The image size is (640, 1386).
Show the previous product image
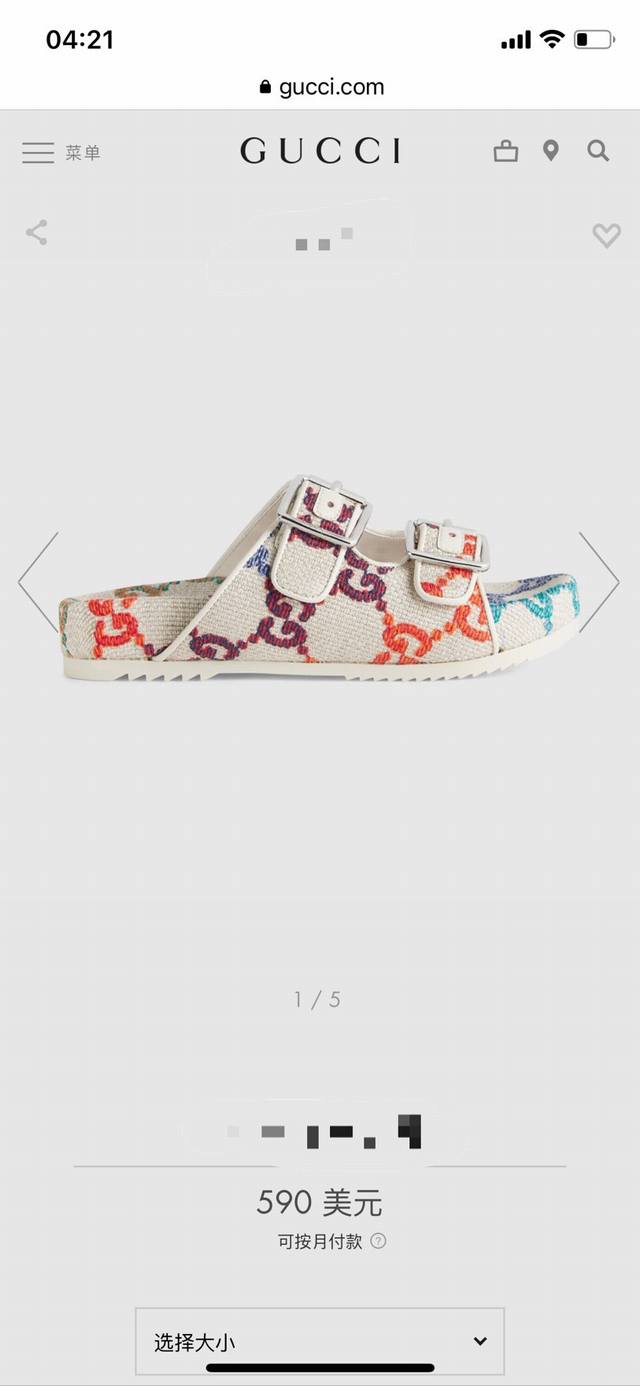click(x=39, y=582)
